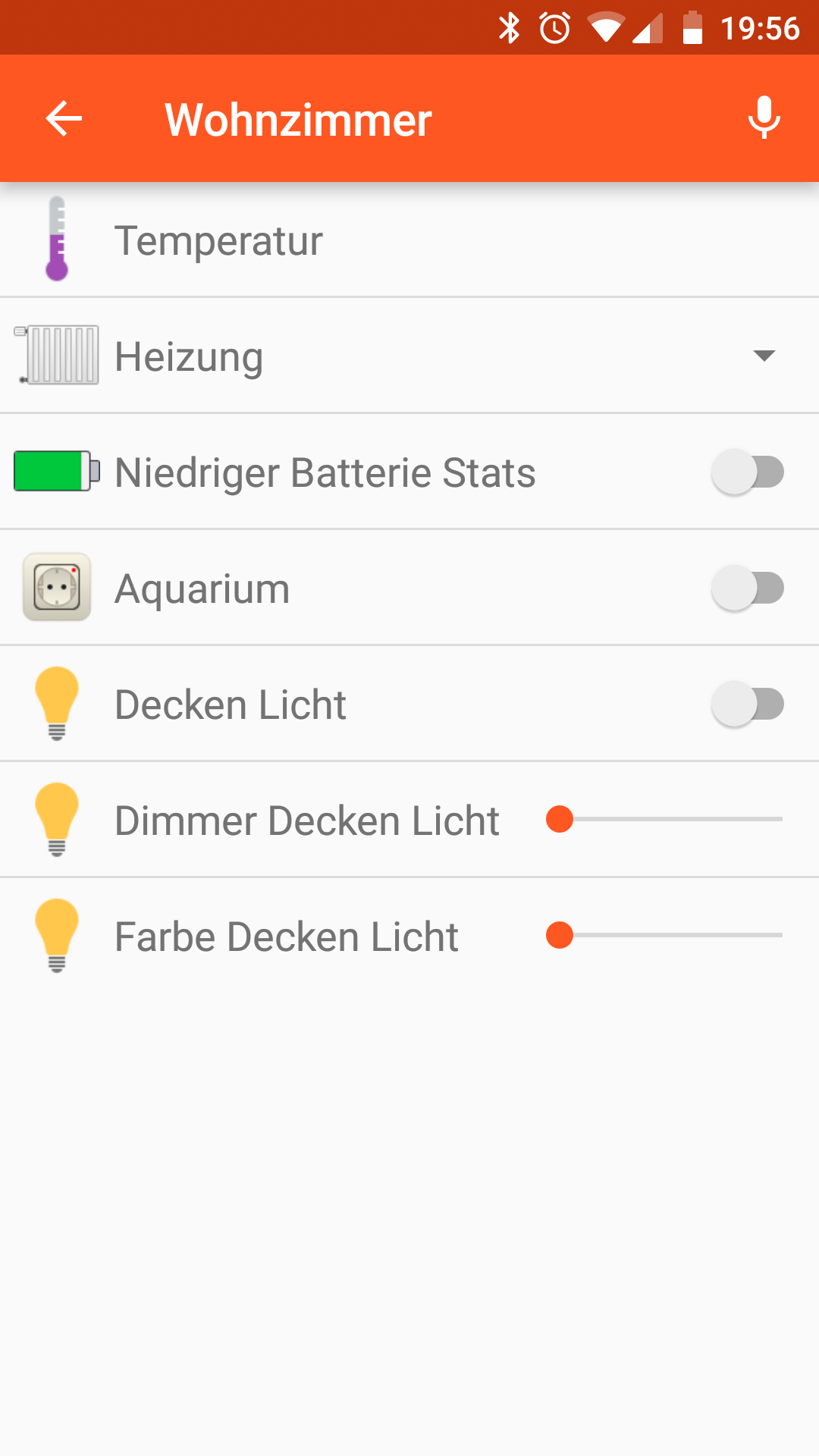Tap the Farbe Decken Licht slider
This screenshot has height=1456, width=819.
click(664, 935)
